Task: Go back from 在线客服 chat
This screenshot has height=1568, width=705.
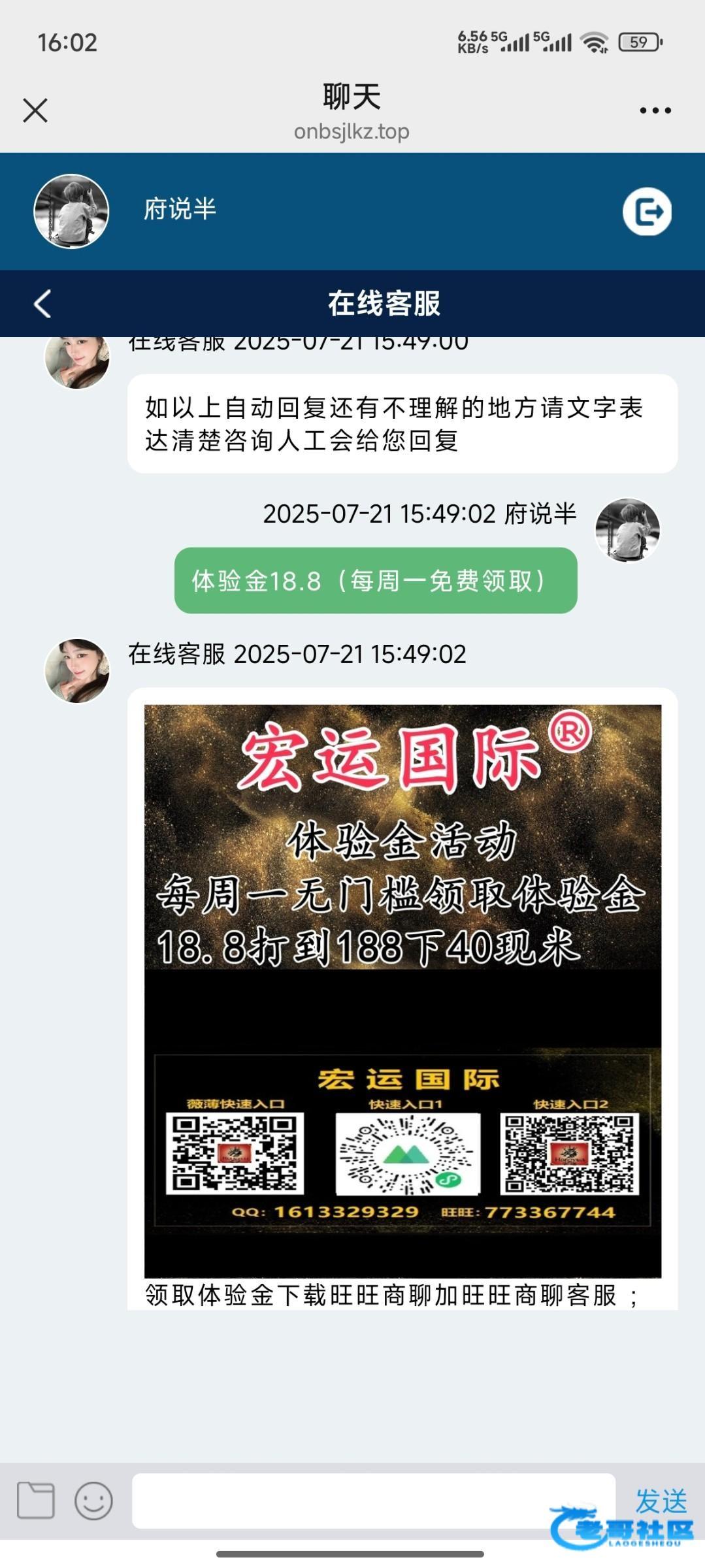Action: (42, 304)
